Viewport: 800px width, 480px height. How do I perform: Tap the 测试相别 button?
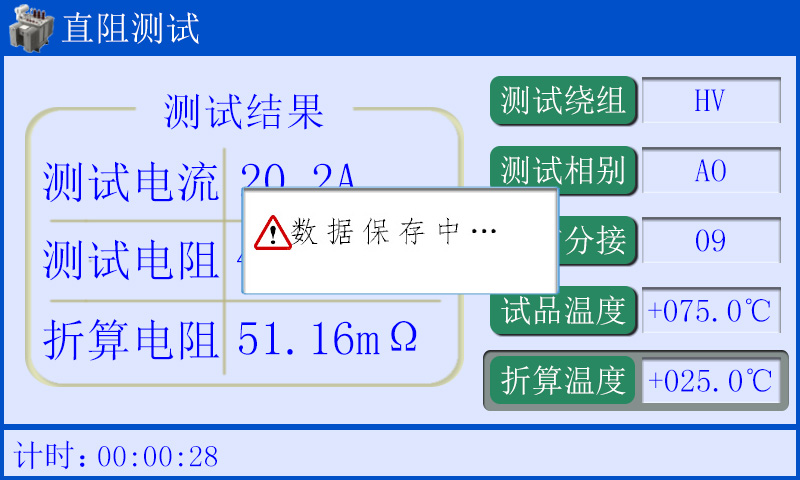563,171
